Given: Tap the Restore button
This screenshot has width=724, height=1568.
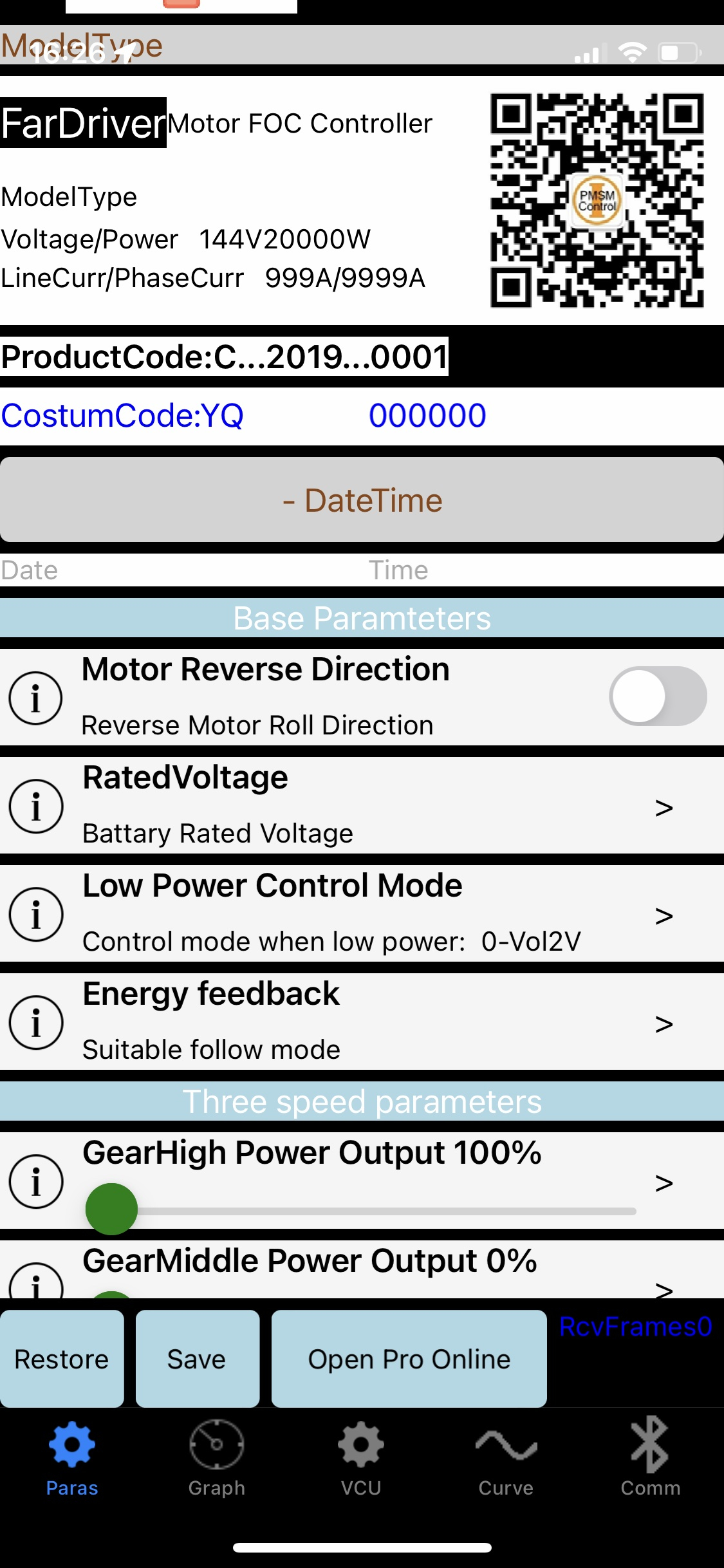Looking at the screenshot, I should click(x=62, y=1359).
